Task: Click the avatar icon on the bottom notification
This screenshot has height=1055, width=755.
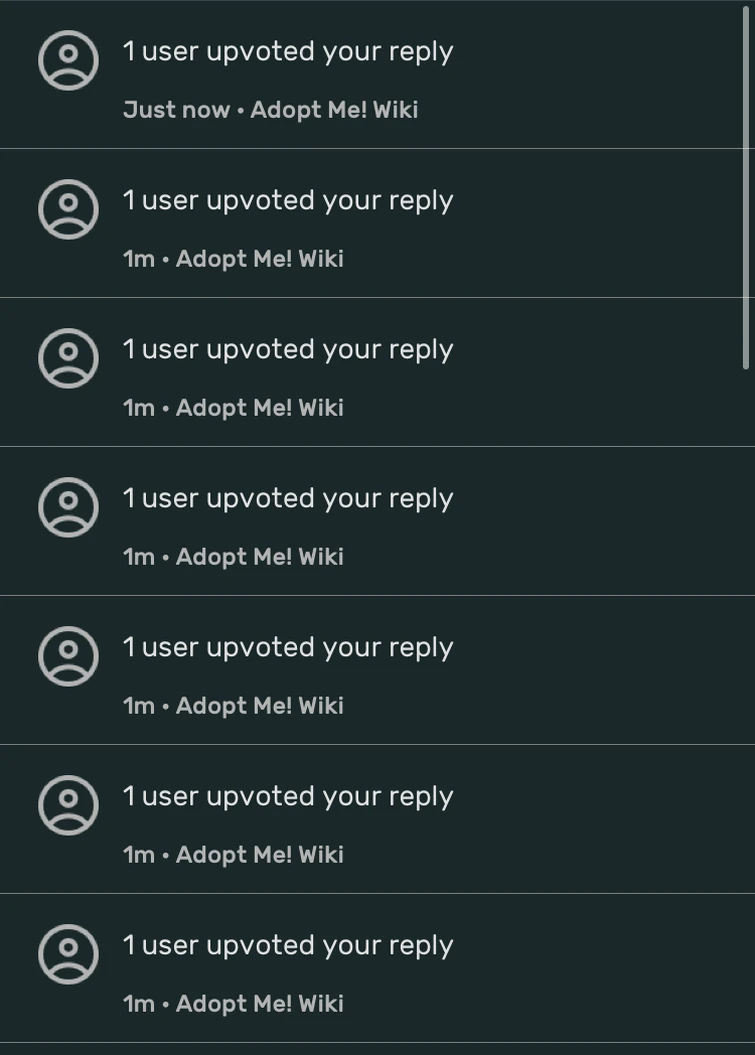Action: point(68,954)
